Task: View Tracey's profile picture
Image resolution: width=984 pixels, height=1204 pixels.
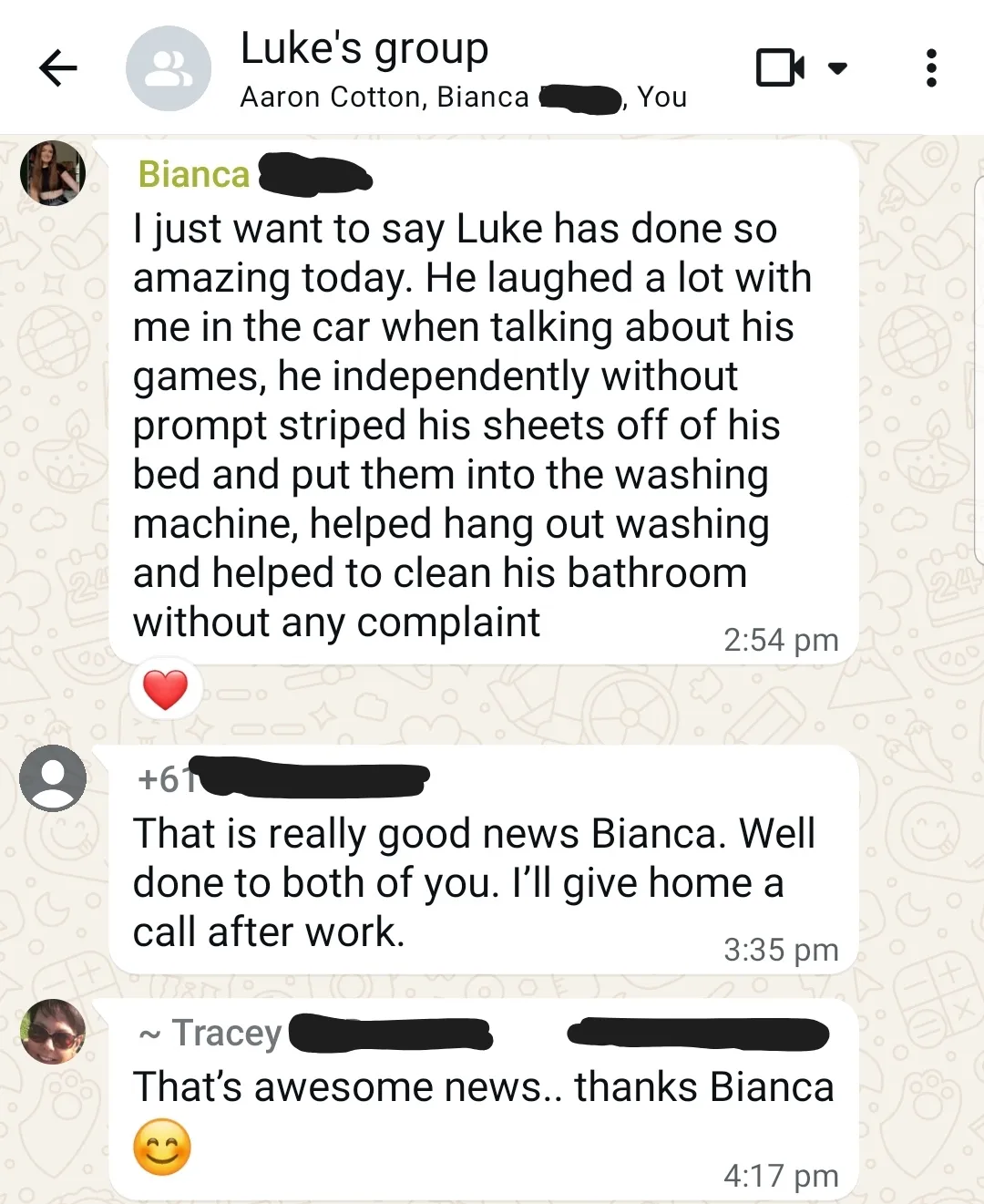Action: [x=53, y=1032]
